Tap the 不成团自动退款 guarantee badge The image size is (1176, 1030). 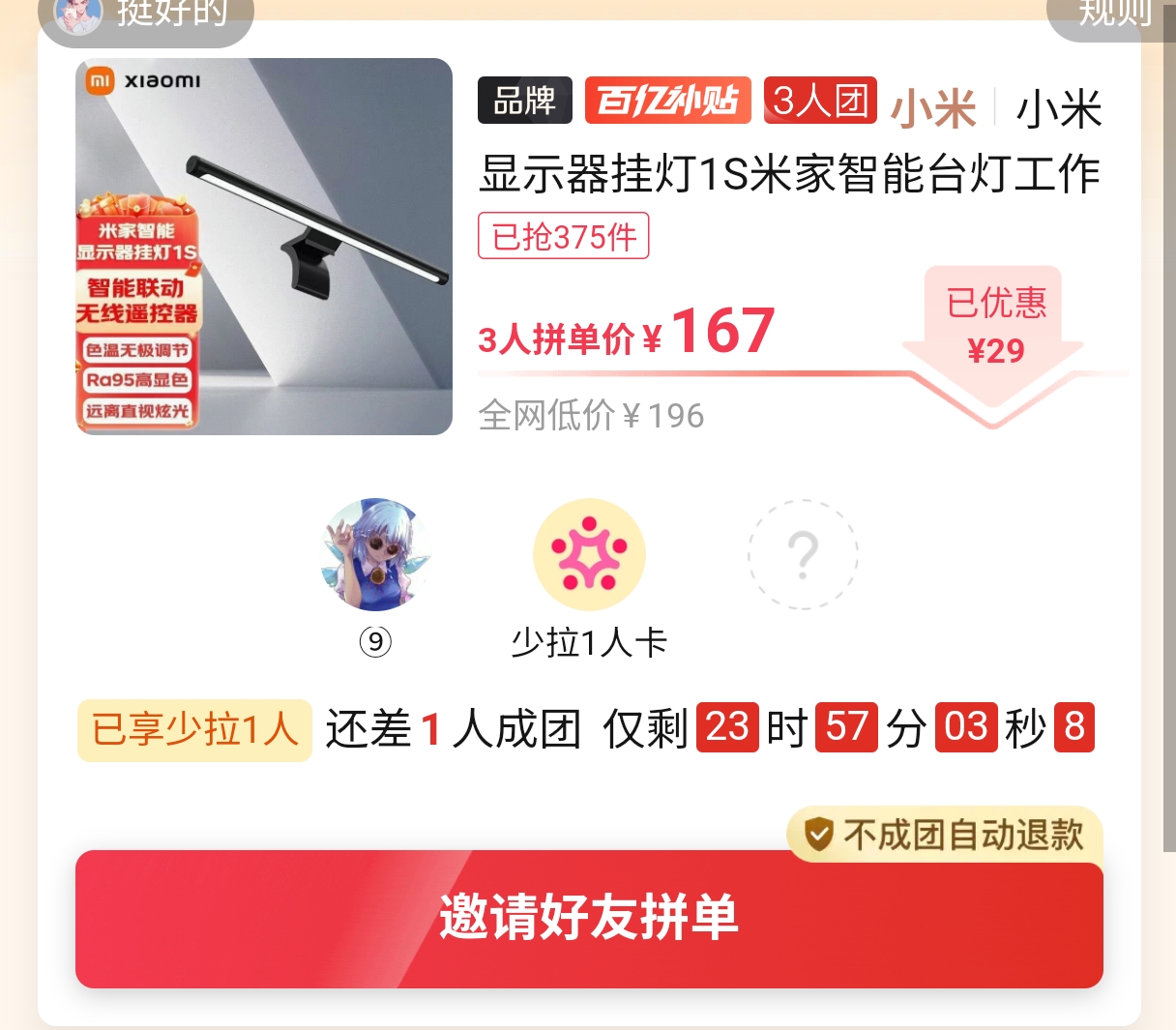point(946,835)
